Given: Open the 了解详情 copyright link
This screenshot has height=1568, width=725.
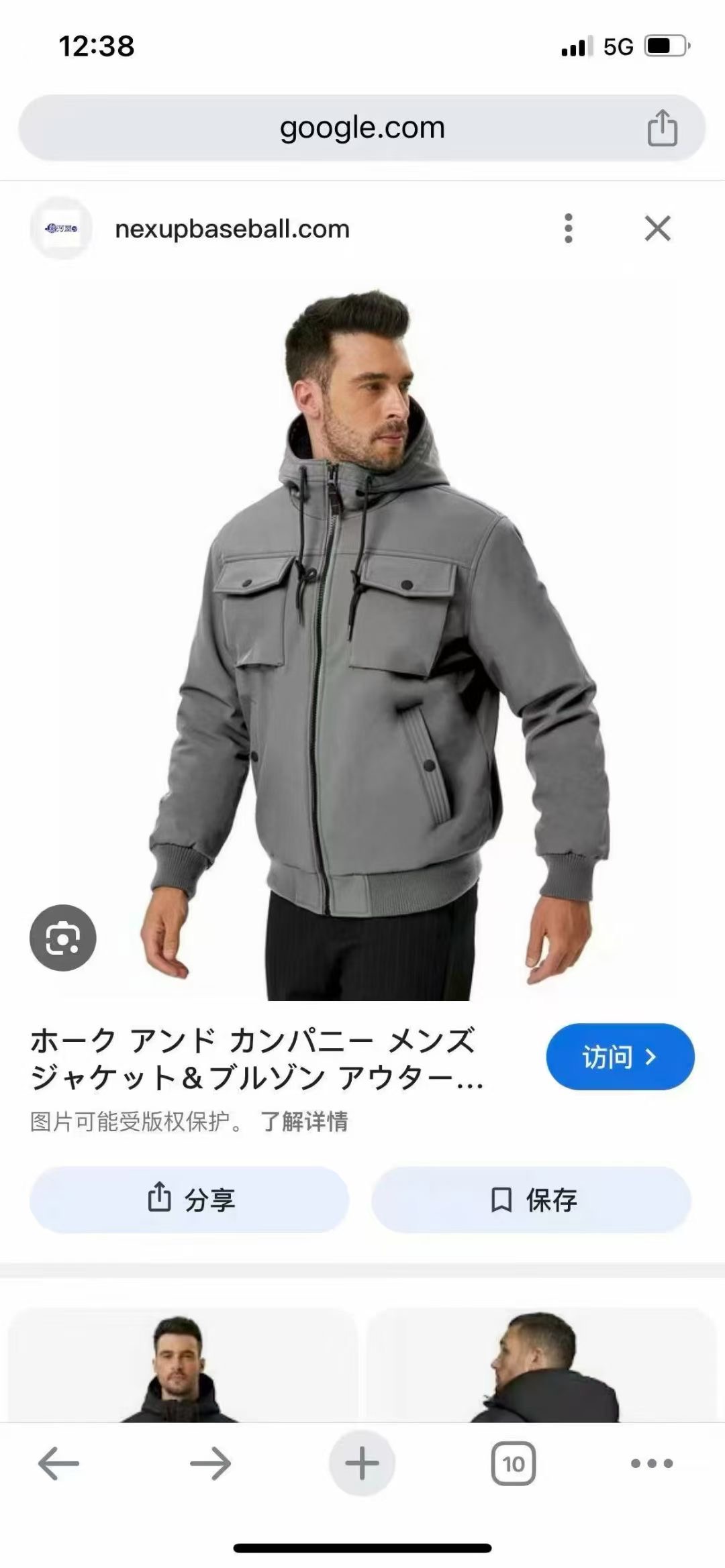Looking at the screenshot, I should point(304,1121).
